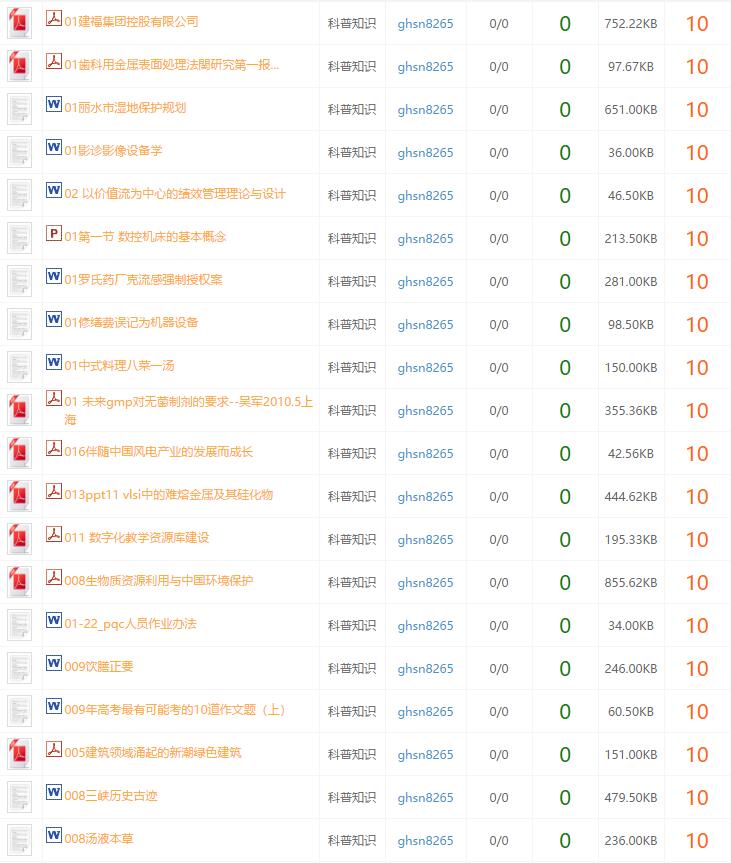Image resolution: width=731 pixels, height=863 pixels.
Task: Open 02 以价值流为中心的绩效管理理论与设计
Action: 175,194
